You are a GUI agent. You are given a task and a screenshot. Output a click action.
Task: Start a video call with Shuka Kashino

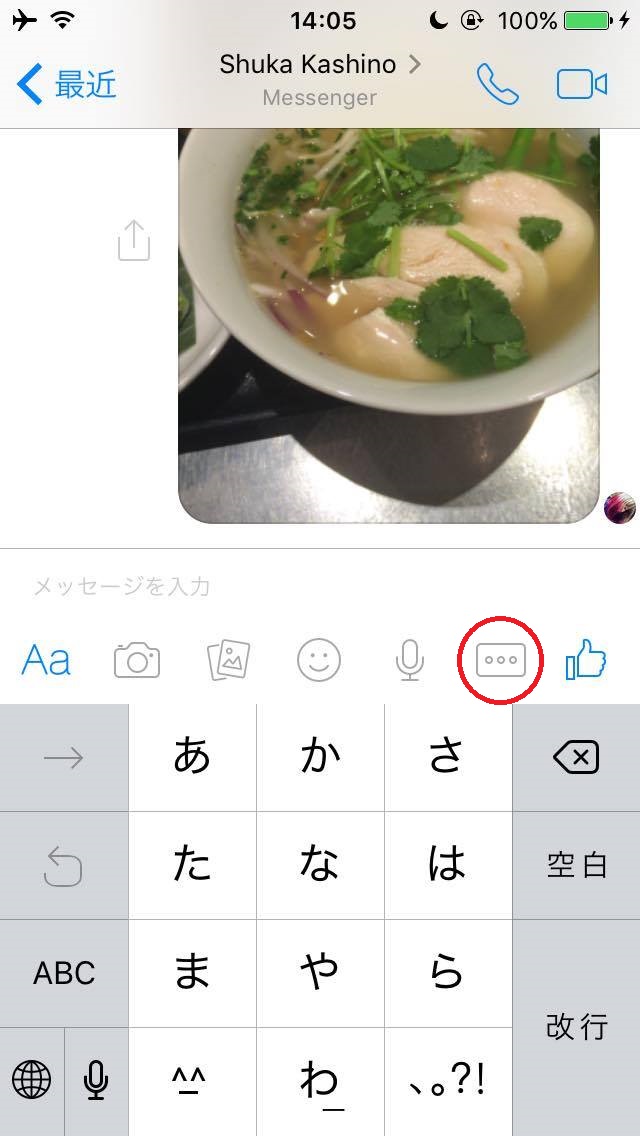tap(582, 85)
